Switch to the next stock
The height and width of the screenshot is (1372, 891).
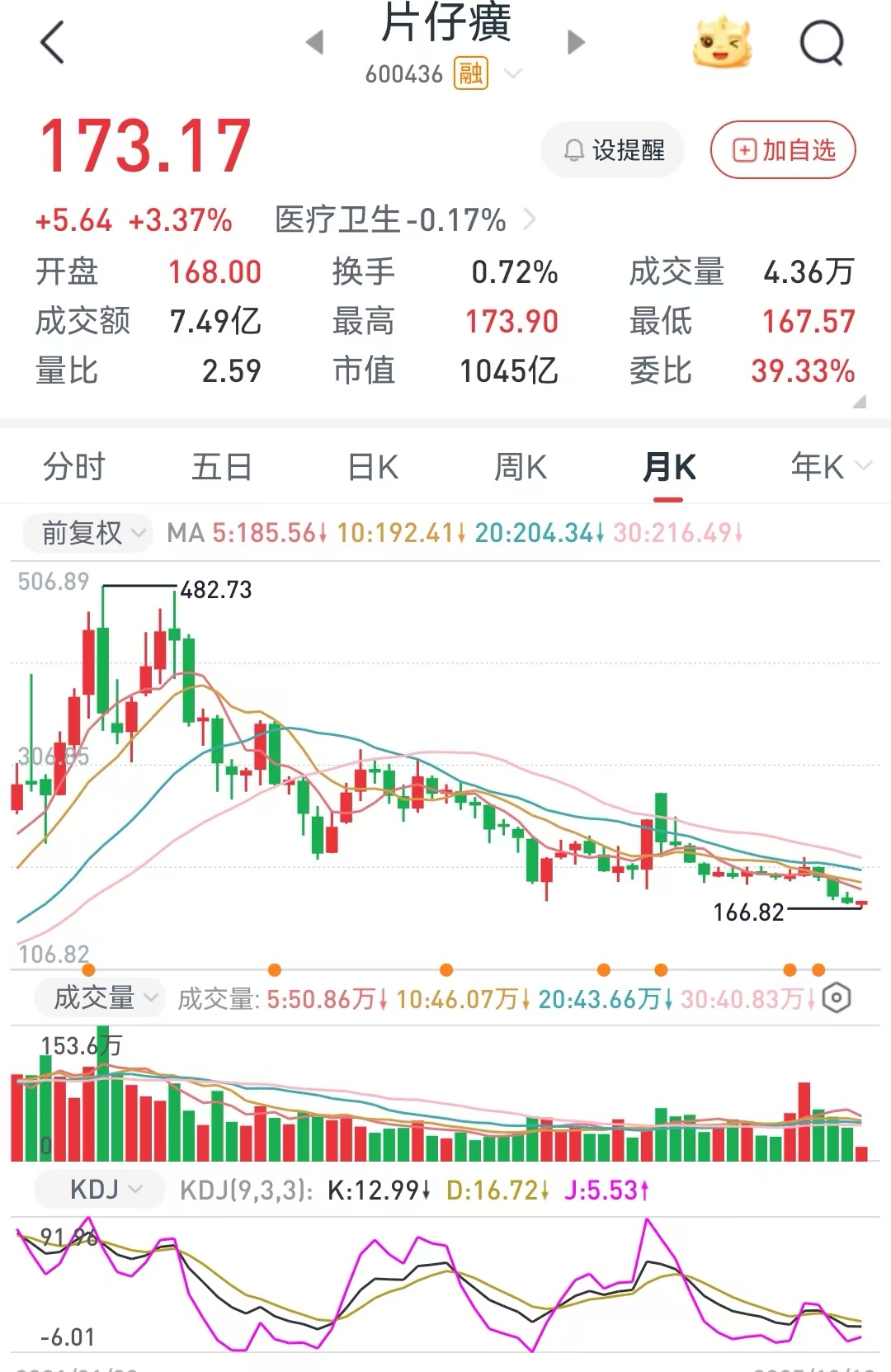pyautogui.click(x=577, y=43)
